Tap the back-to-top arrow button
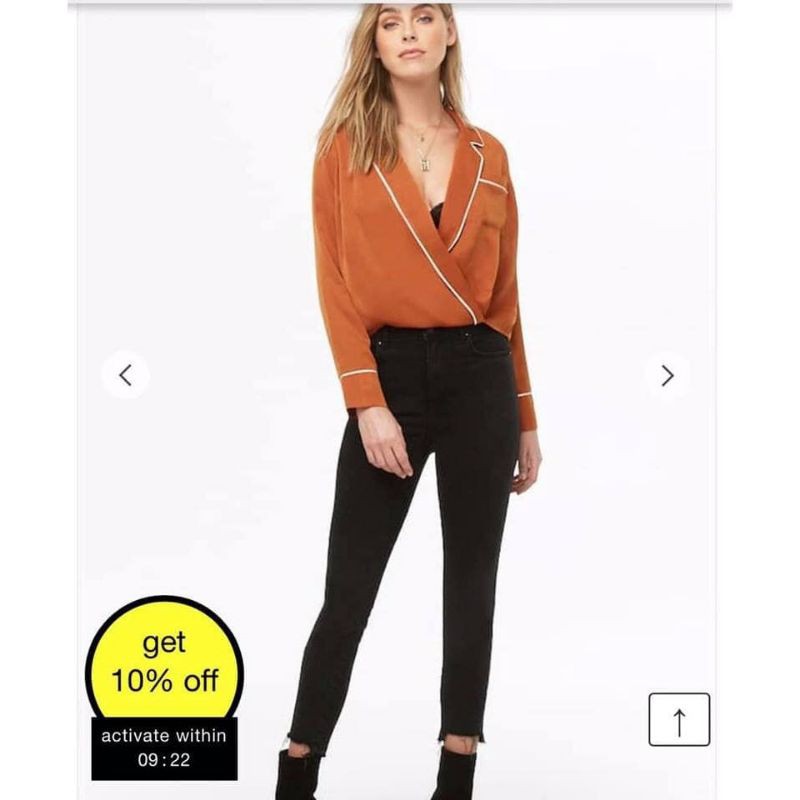Image resolution: width=800 pixels, height=800 pixels. pos(679,720)
